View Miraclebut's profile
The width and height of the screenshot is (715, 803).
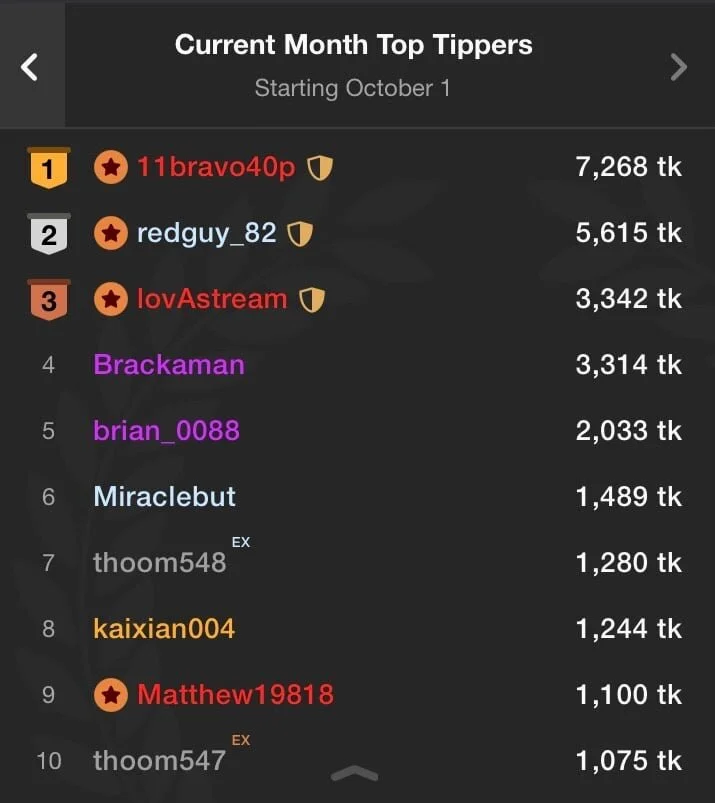[x=165, y=497]
